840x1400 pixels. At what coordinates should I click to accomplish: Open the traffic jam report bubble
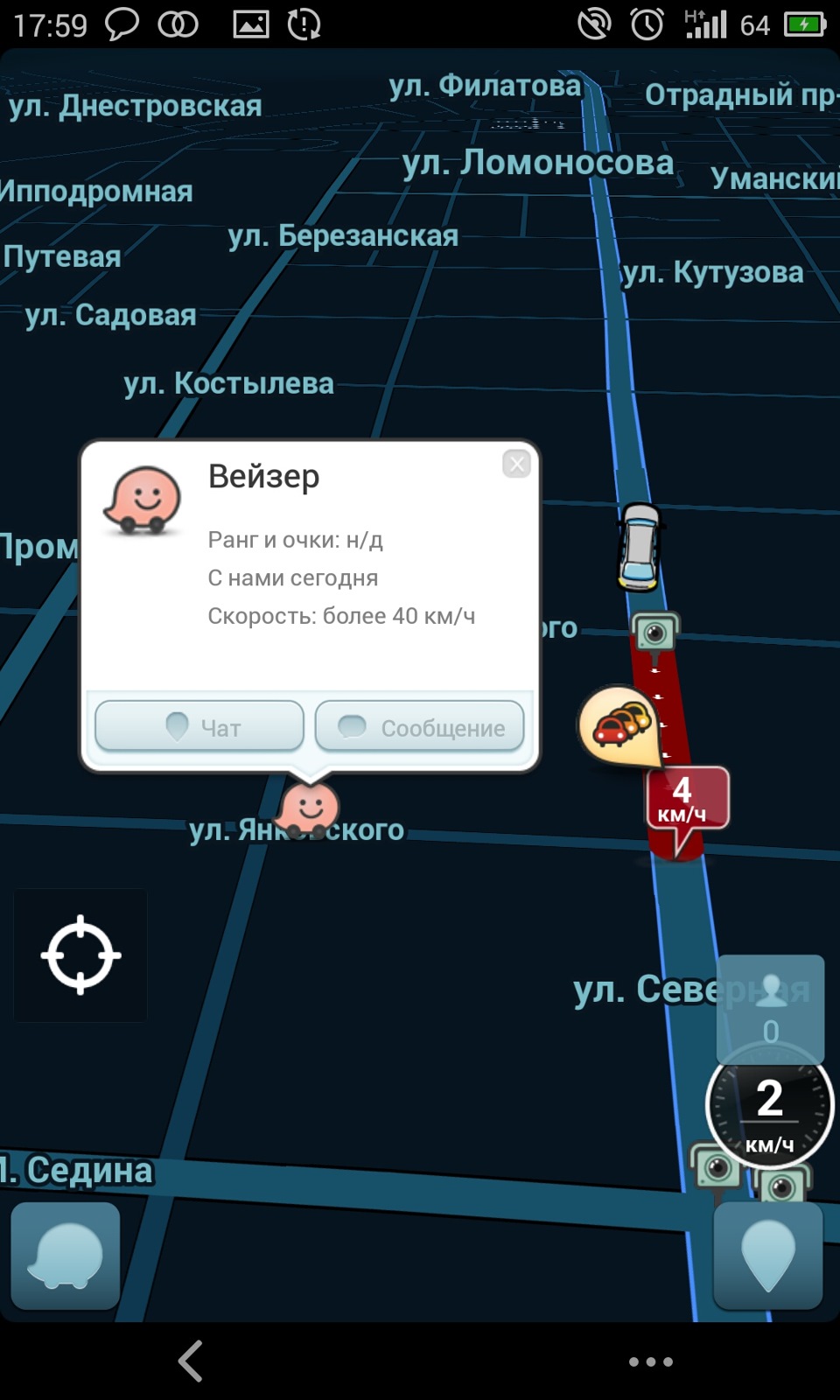(x=618, y=724)
